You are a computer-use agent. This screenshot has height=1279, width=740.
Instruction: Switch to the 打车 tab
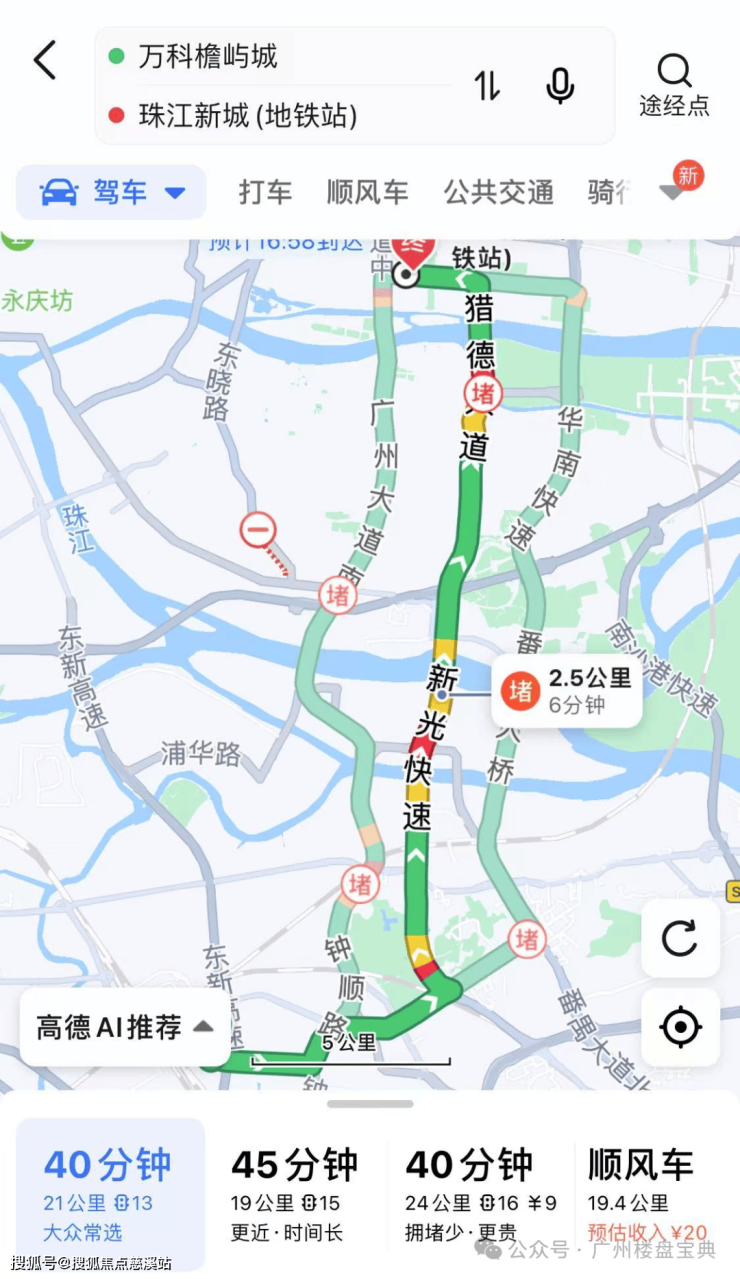tap(265, 192)
